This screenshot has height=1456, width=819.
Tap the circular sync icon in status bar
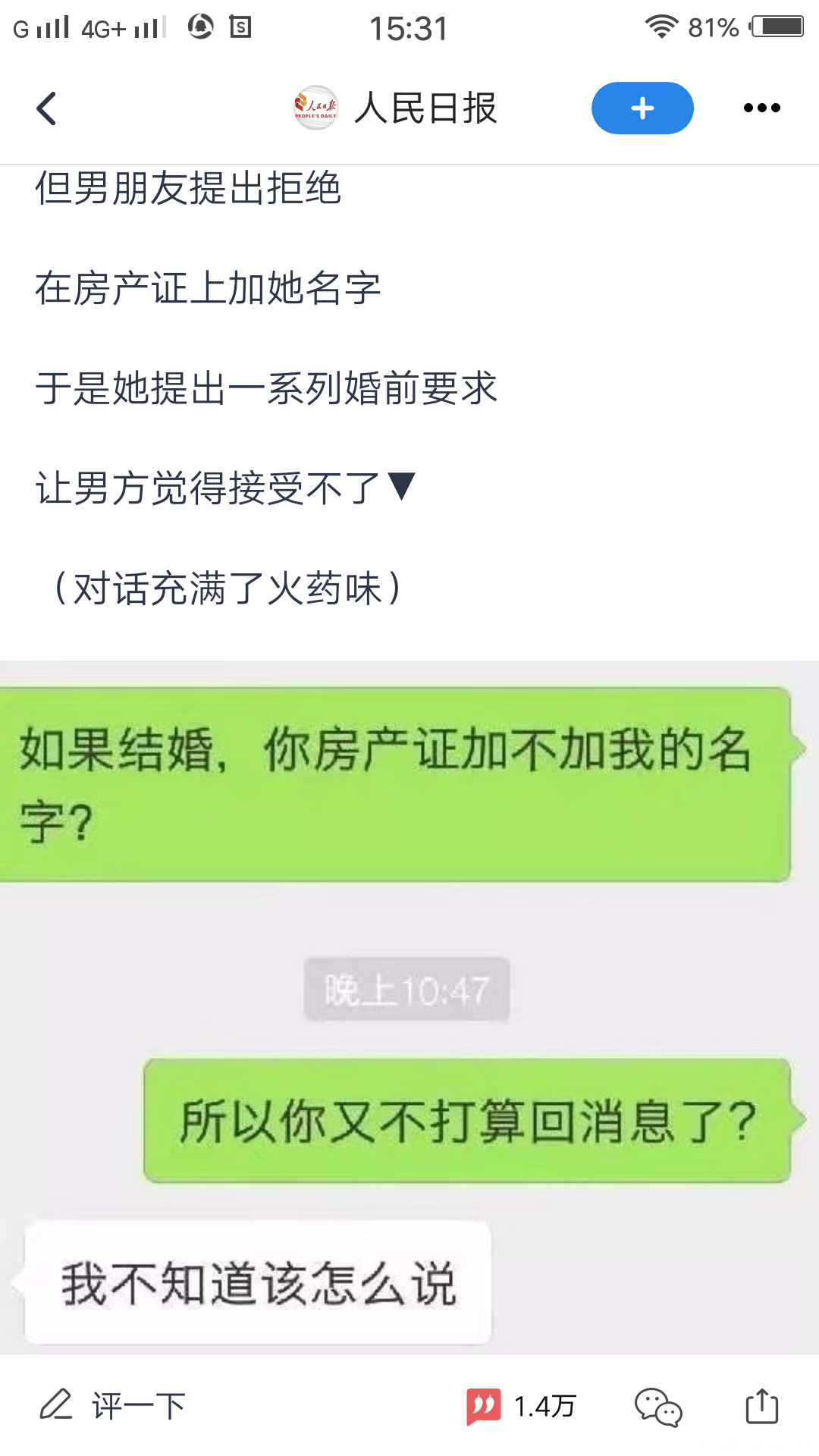click(x=199, y=25)
